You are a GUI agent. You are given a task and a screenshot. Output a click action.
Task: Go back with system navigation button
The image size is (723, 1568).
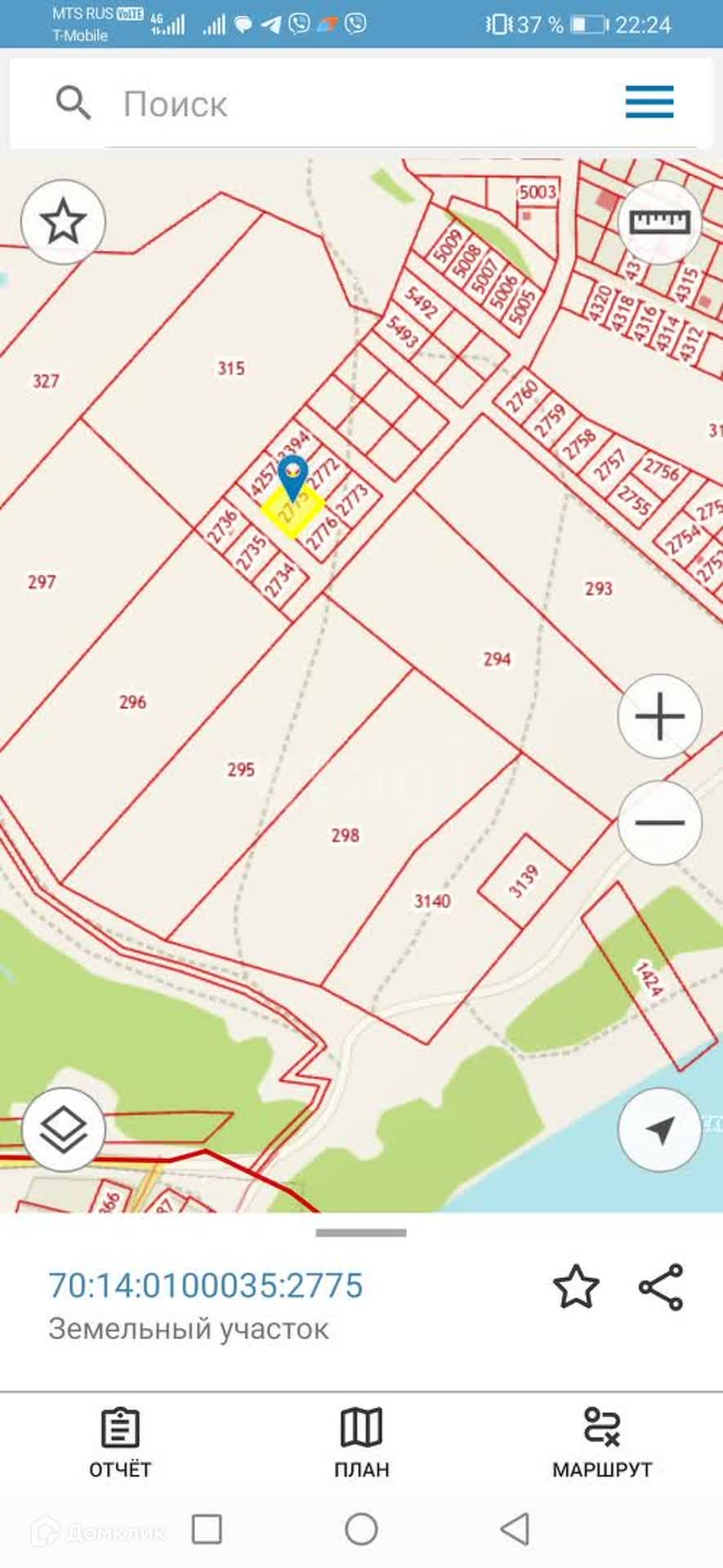pos(515,1529)
